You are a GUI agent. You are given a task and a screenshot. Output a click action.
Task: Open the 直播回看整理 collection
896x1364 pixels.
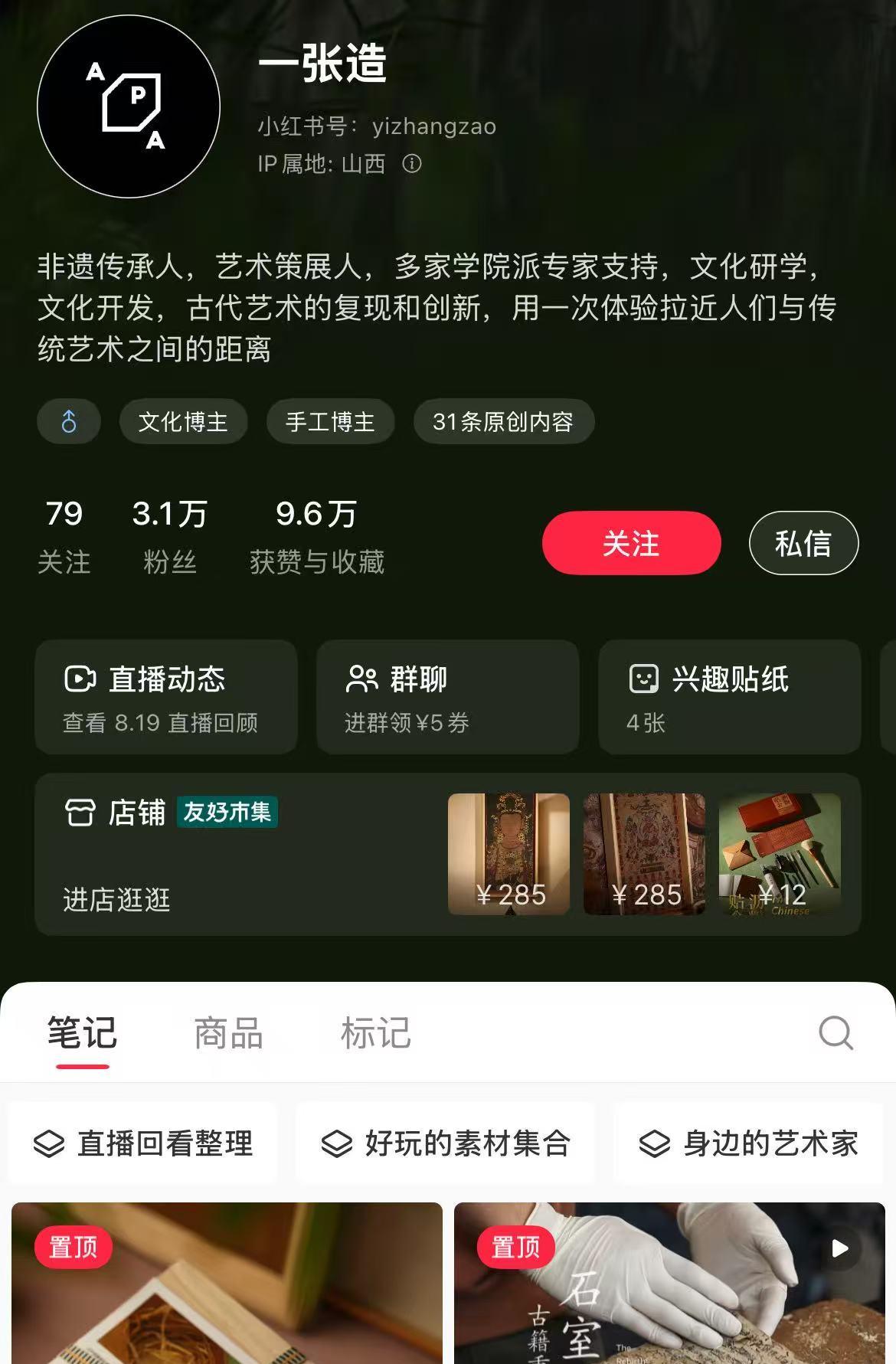(143, 1143)
